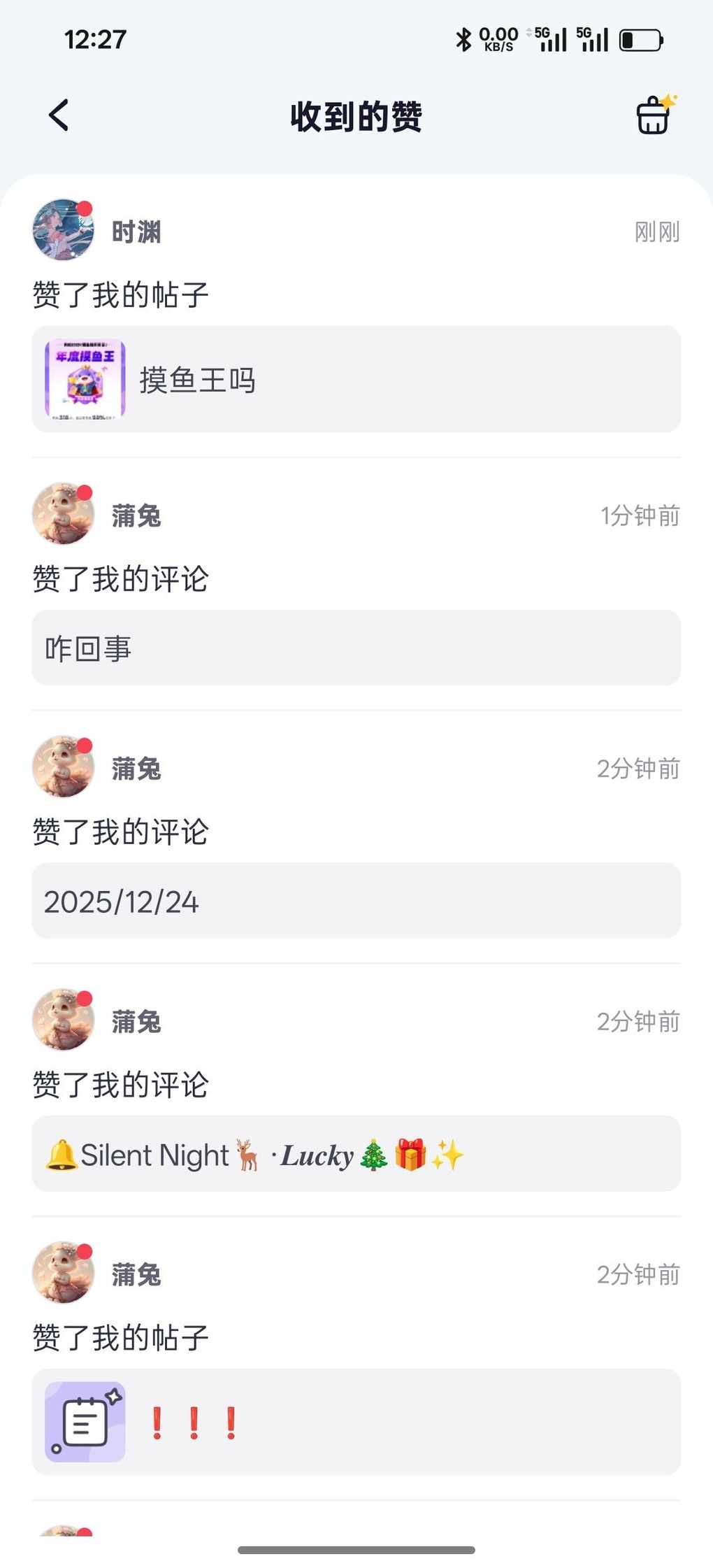This screenshot has width=713, height=1568.
Task: Open the Silent Night Lucky comment
Action: [356, 1154]
